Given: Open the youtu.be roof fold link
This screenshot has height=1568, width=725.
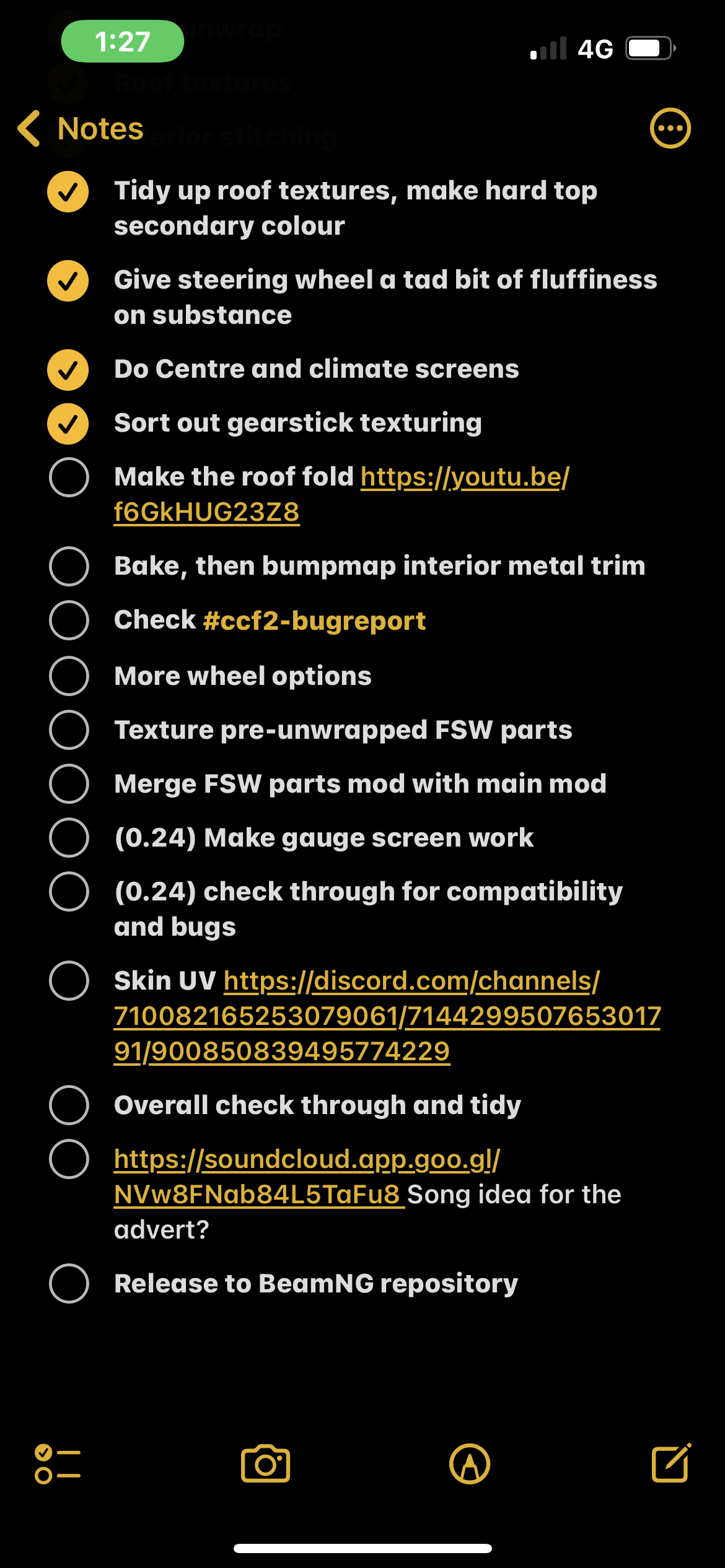Looking at the screenshot, I should 341,494.
